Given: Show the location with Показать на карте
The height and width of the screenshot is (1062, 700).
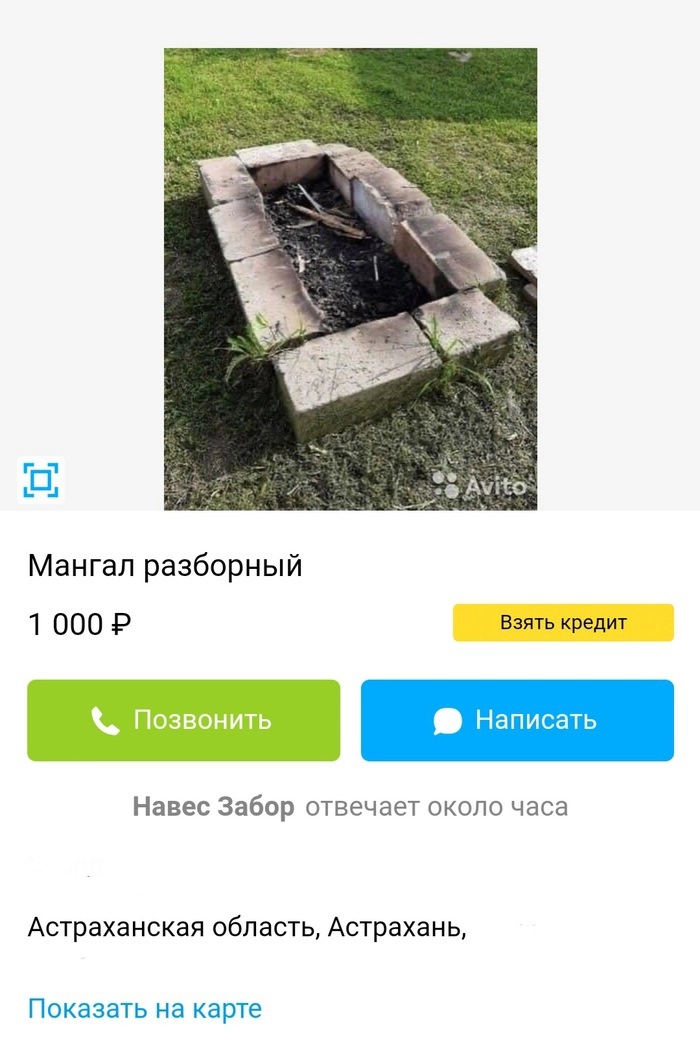Looking at the screenshot, I should [144, 1008].
